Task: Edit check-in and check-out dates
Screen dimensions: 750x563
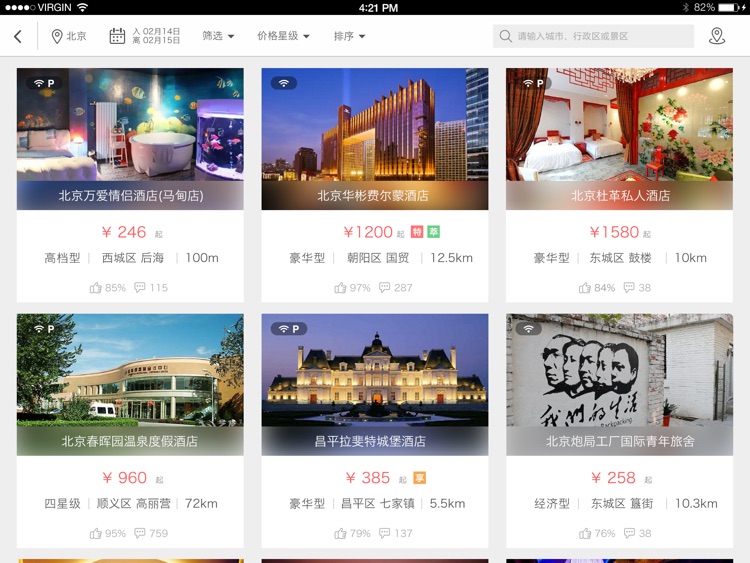Action: pos(145,37)
